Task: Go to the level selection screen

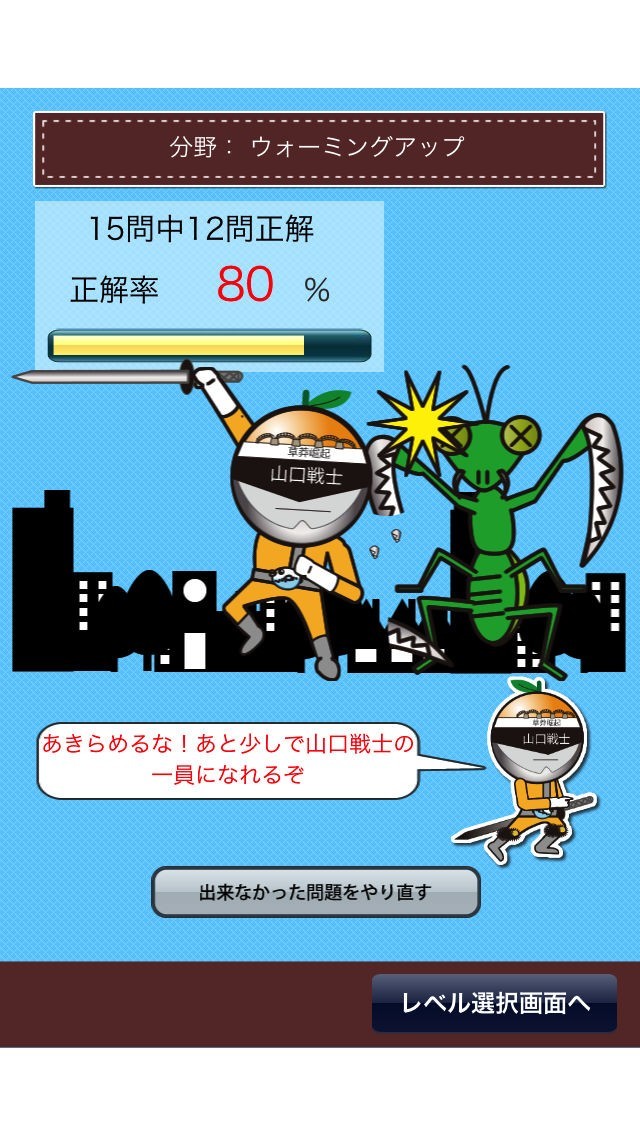Action: click(494, 1003)
